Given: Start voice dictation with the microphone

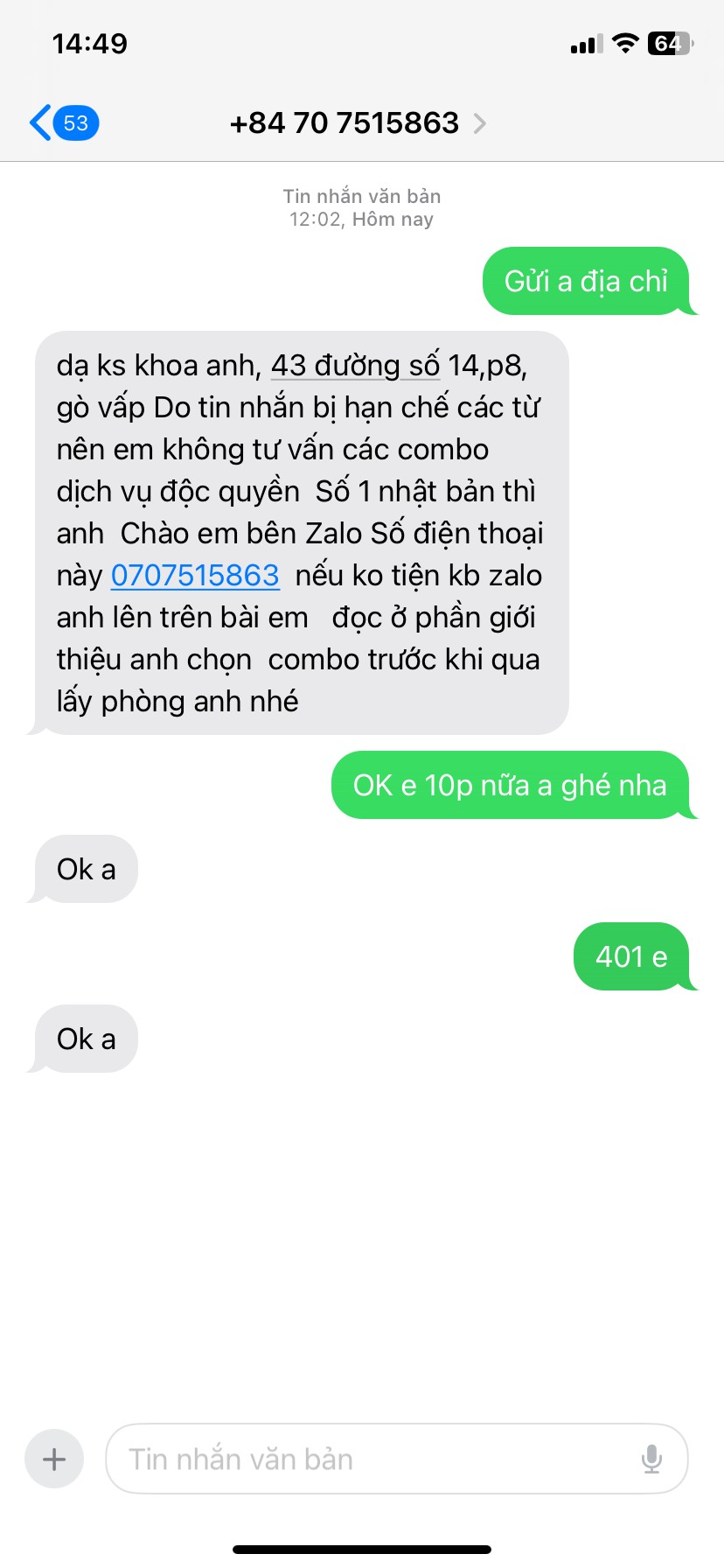Looking at the screenshot, I should 651,1459.
